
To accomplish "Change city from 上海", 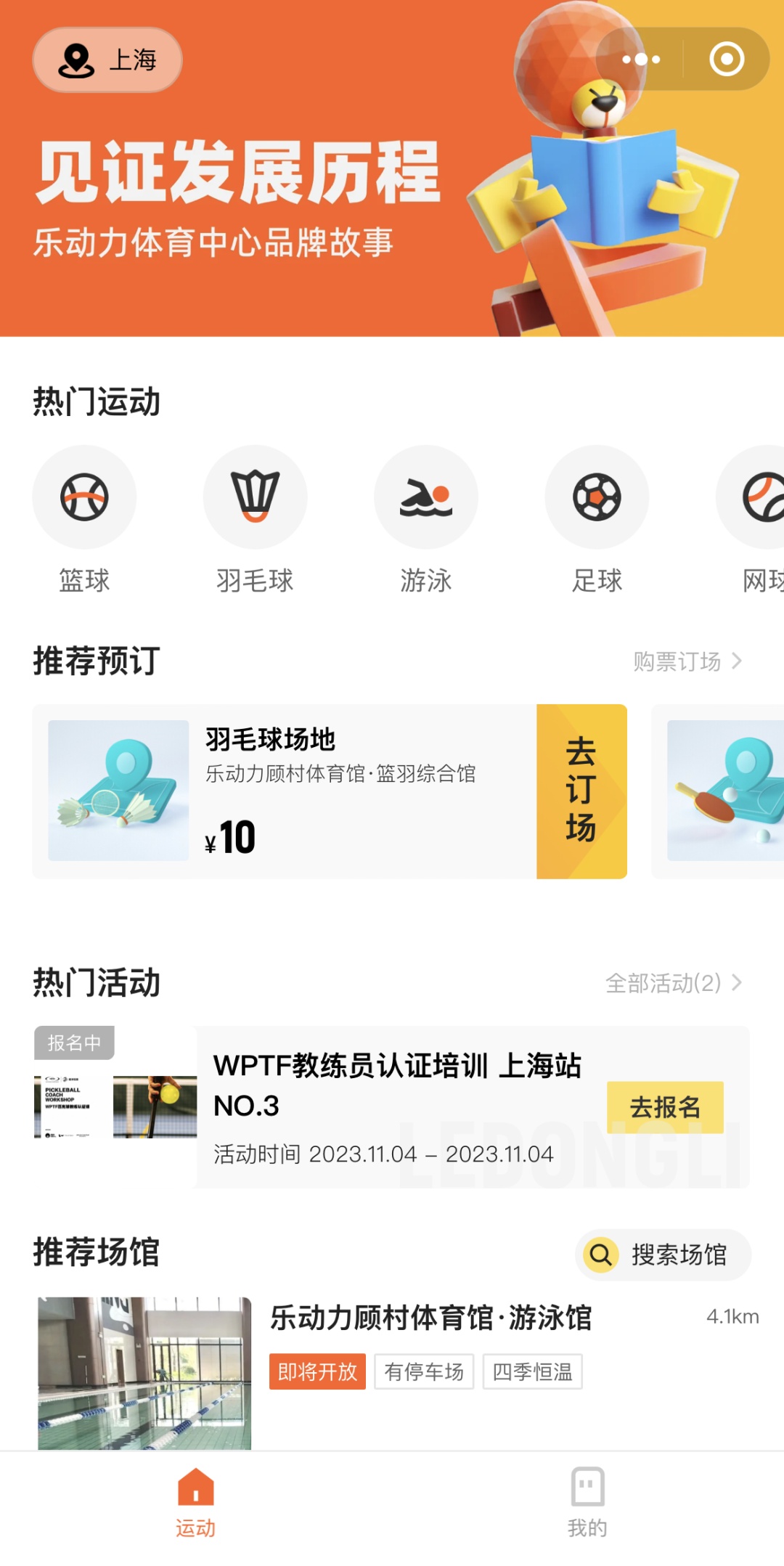I will click(107, 60).
